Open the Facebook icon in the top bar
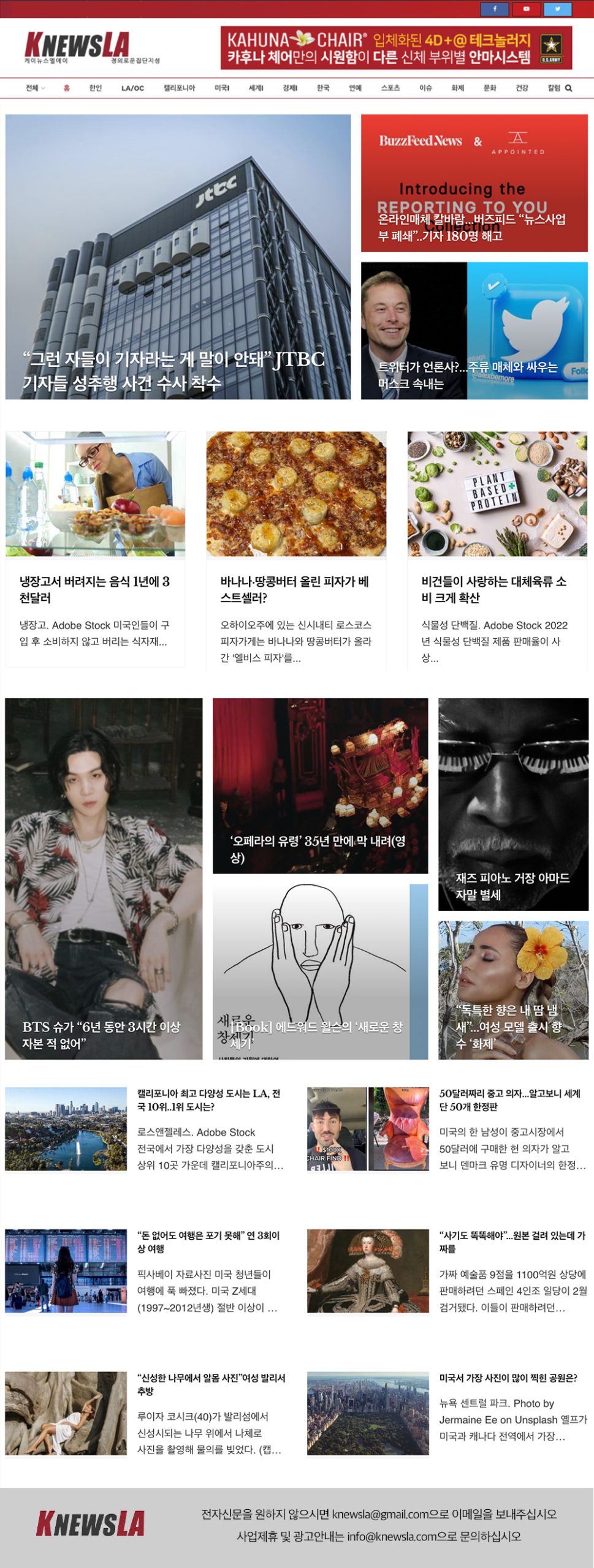 pyautogui.click(x=495, y=9)
